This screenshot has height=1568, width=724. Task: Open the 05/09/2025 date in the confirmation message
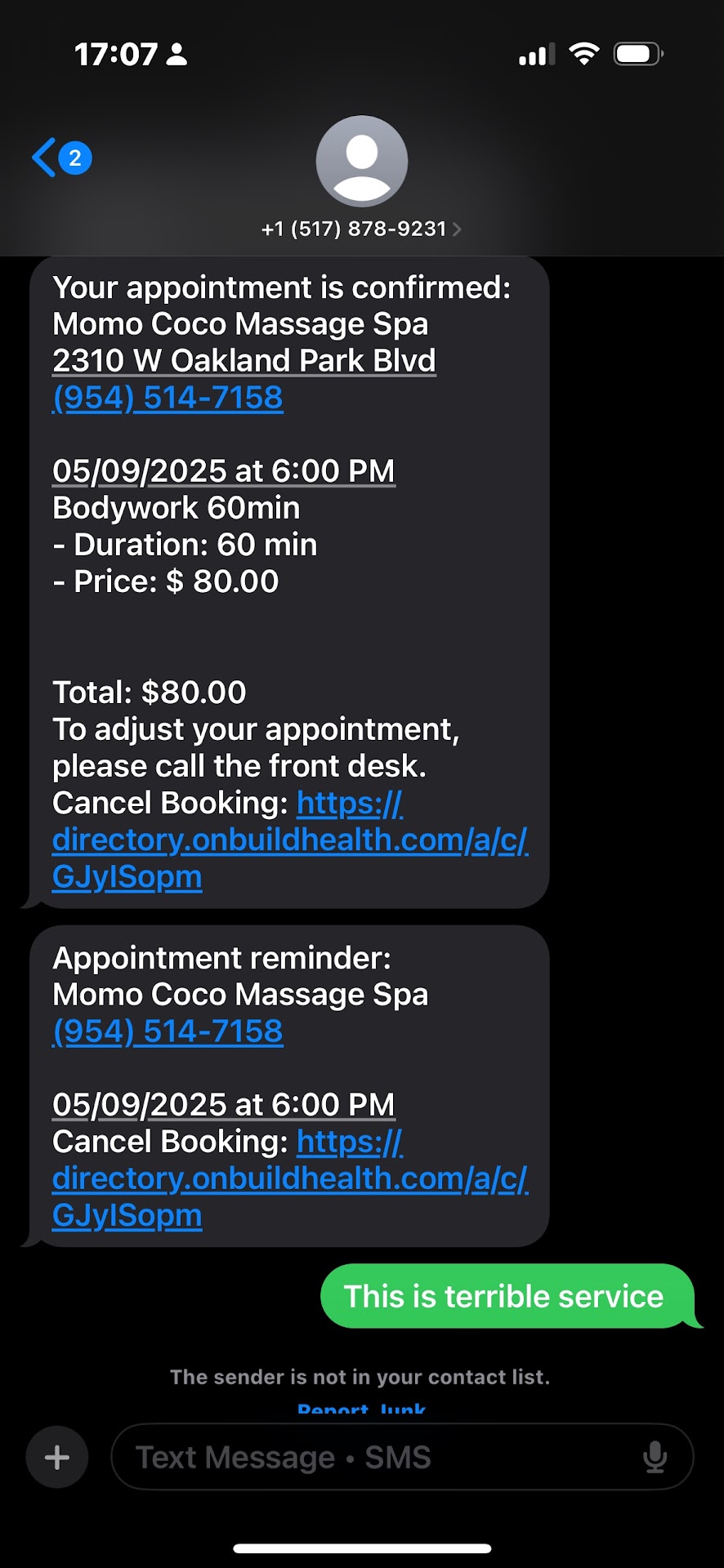tap(223, 471)
